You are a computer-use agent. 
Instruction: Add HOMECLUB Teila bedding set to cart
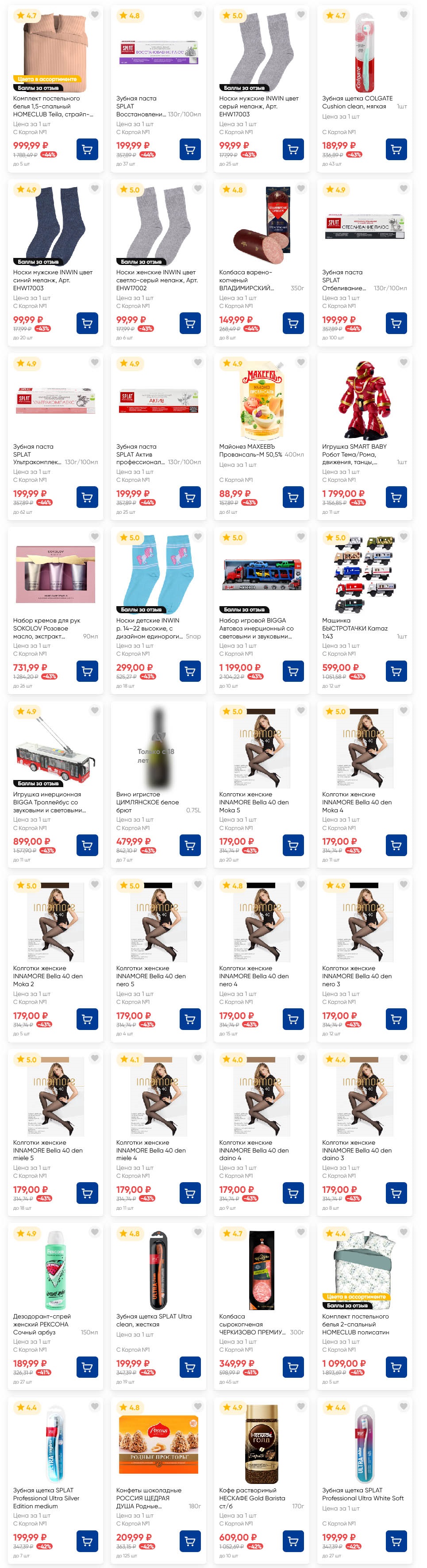point(87,149)
